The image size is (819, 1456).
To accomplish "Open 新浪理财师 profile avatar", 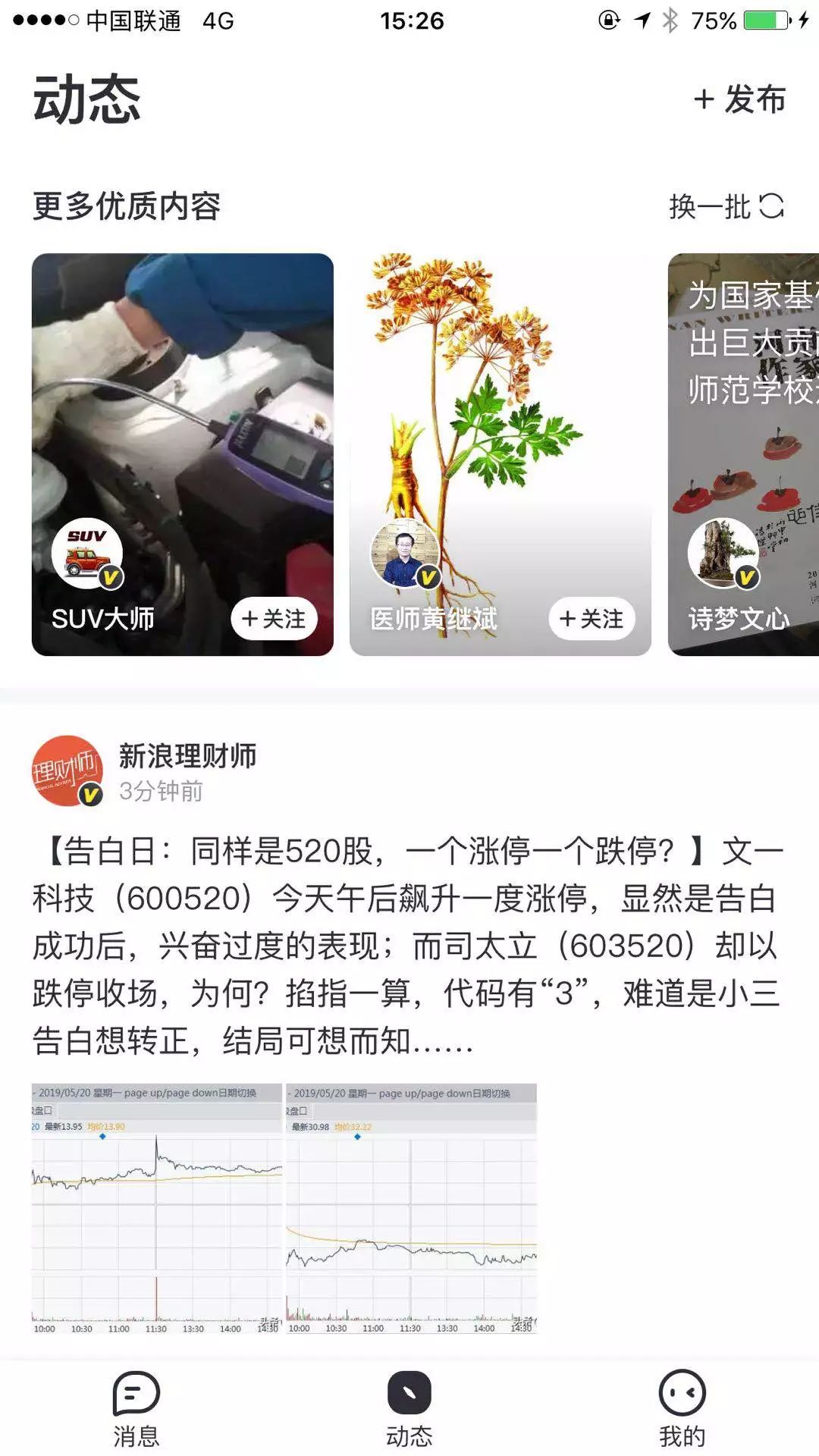I will pos(67,771).
